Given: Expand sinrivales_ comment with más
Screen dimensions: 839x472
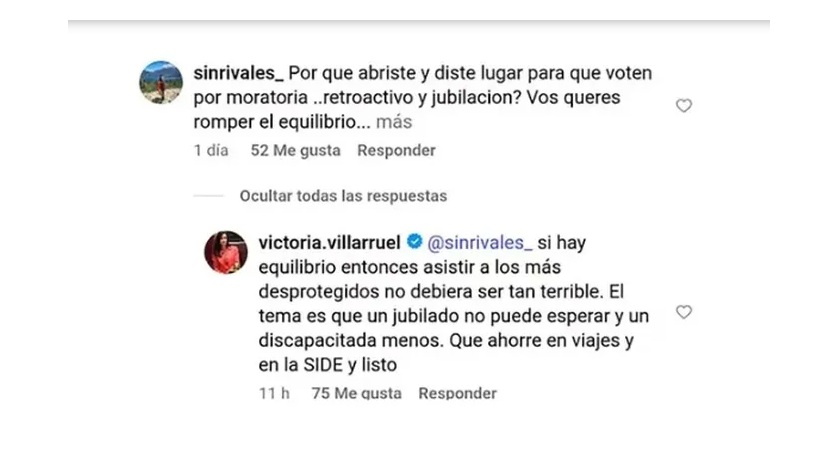Looking at the screenshot, I should click(396, 123).
